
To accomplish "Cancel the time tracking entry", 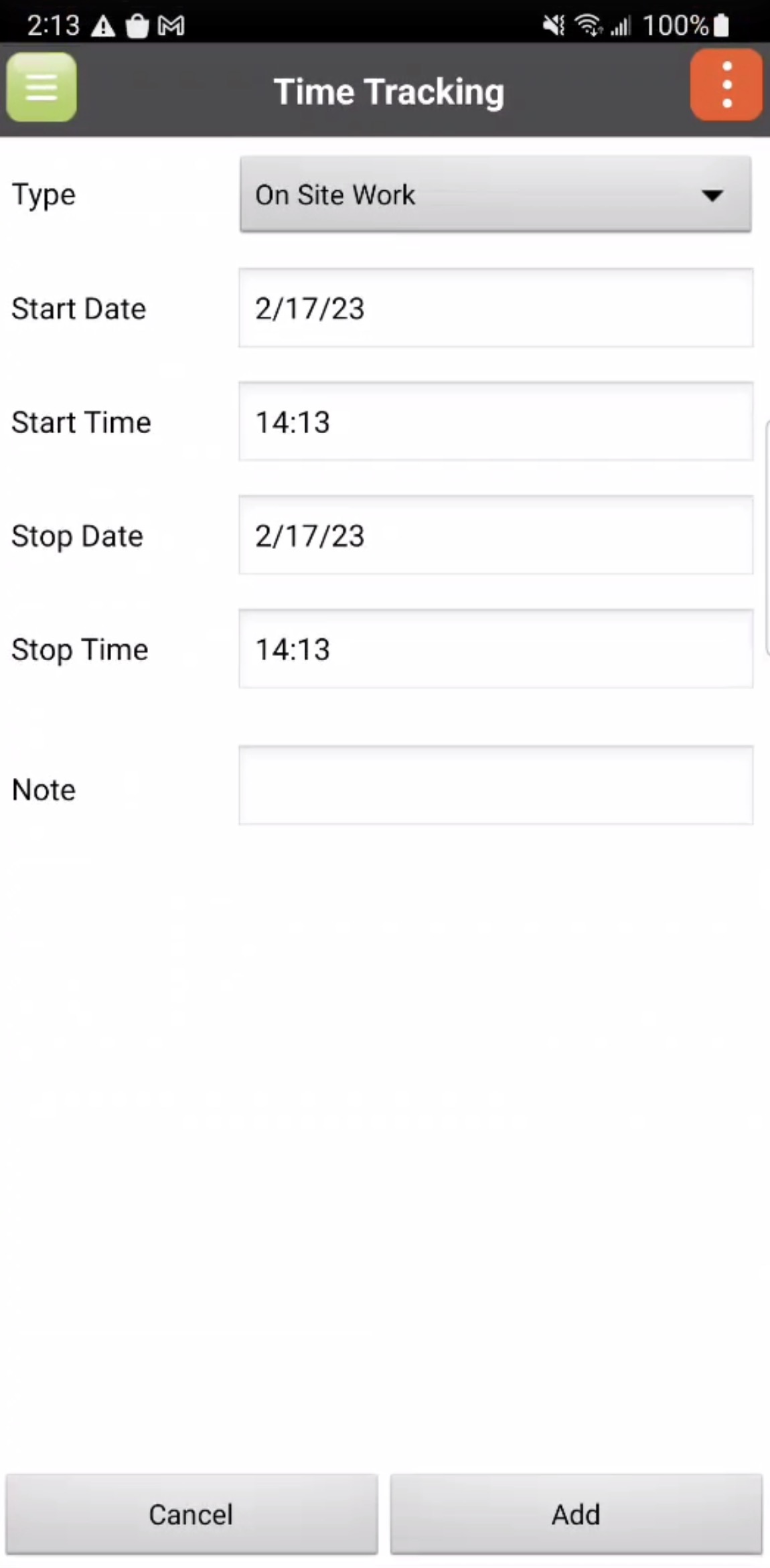I will [x=191, y=1514].
